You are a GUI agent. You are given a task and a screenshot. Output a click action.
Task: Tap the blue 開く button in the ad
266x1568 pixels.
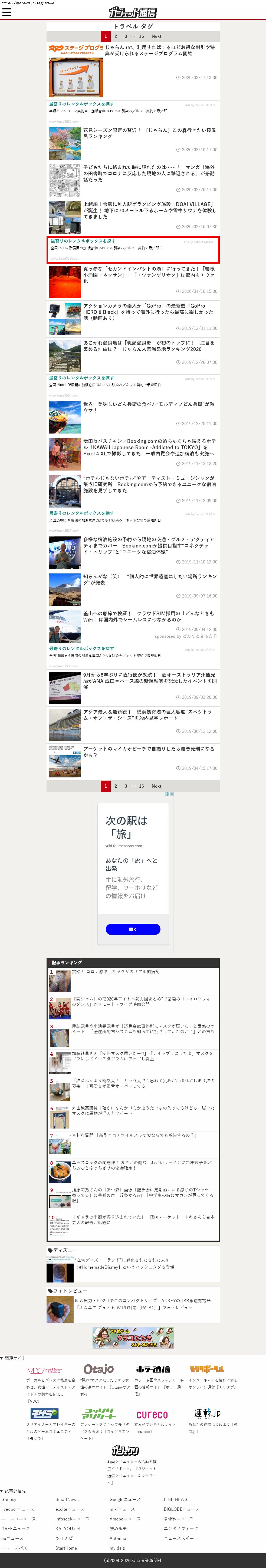133,929
